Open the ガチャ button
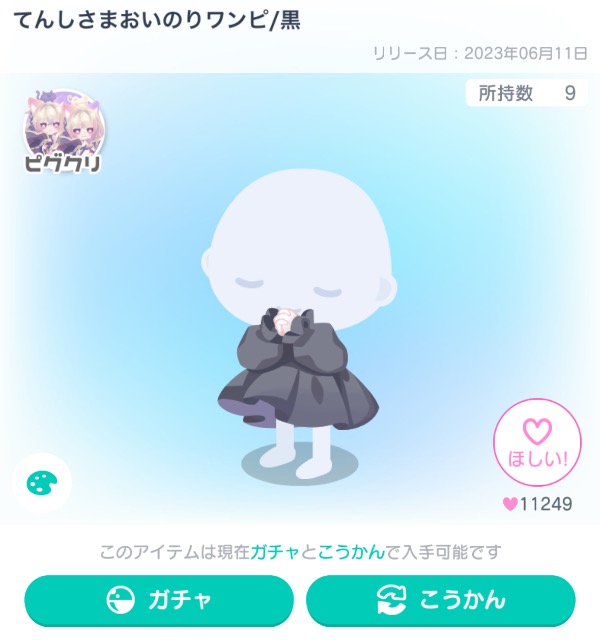600x640 pixels. 159,600
